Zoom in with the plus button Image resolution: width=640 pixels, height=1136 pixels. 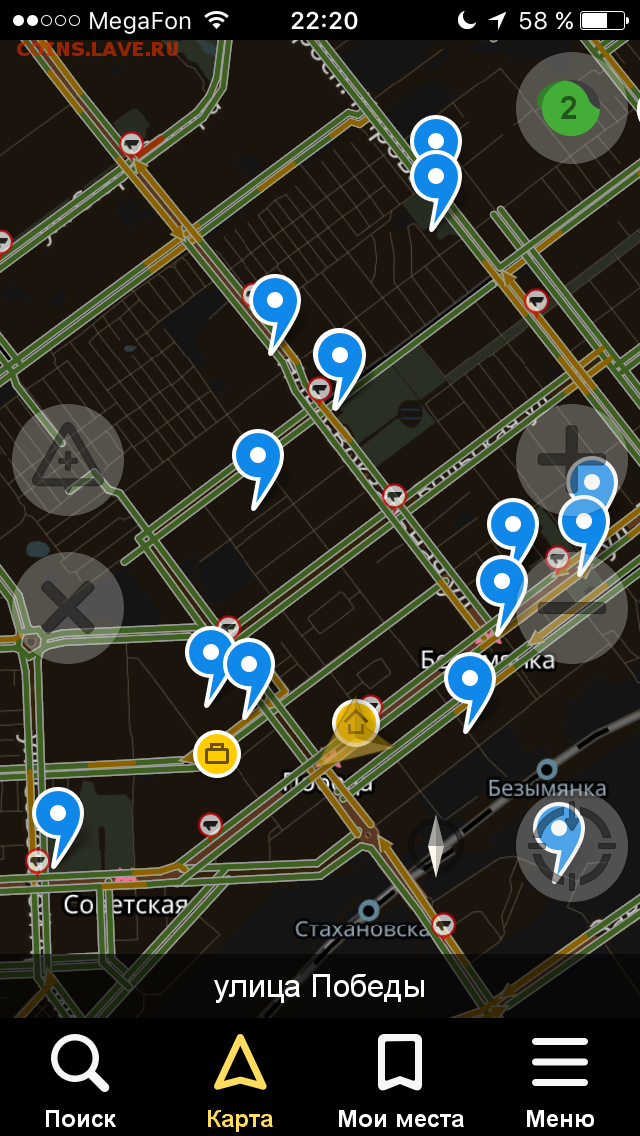click(x=571, y=459)
